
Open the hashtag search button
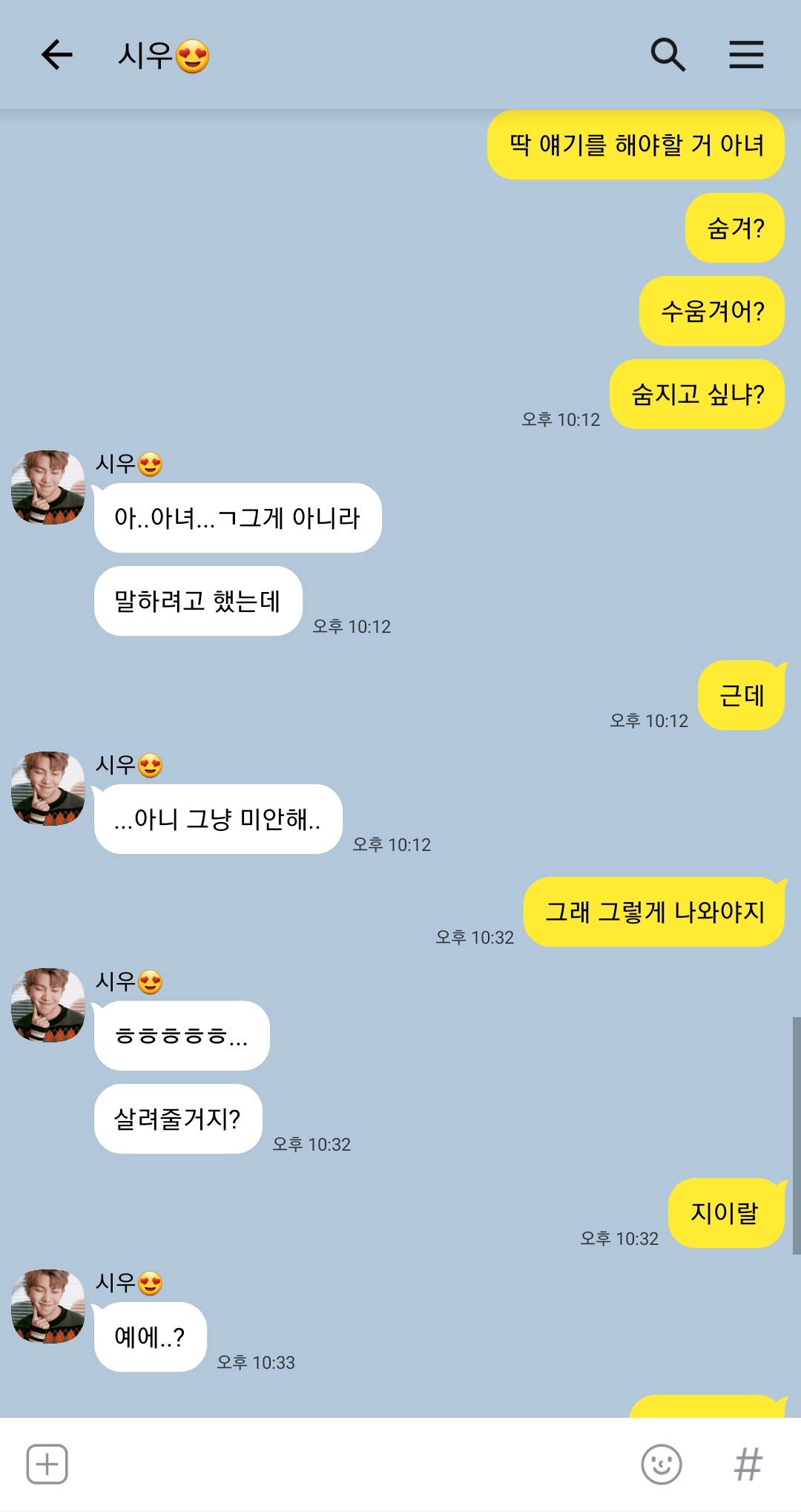(748, 1464)
